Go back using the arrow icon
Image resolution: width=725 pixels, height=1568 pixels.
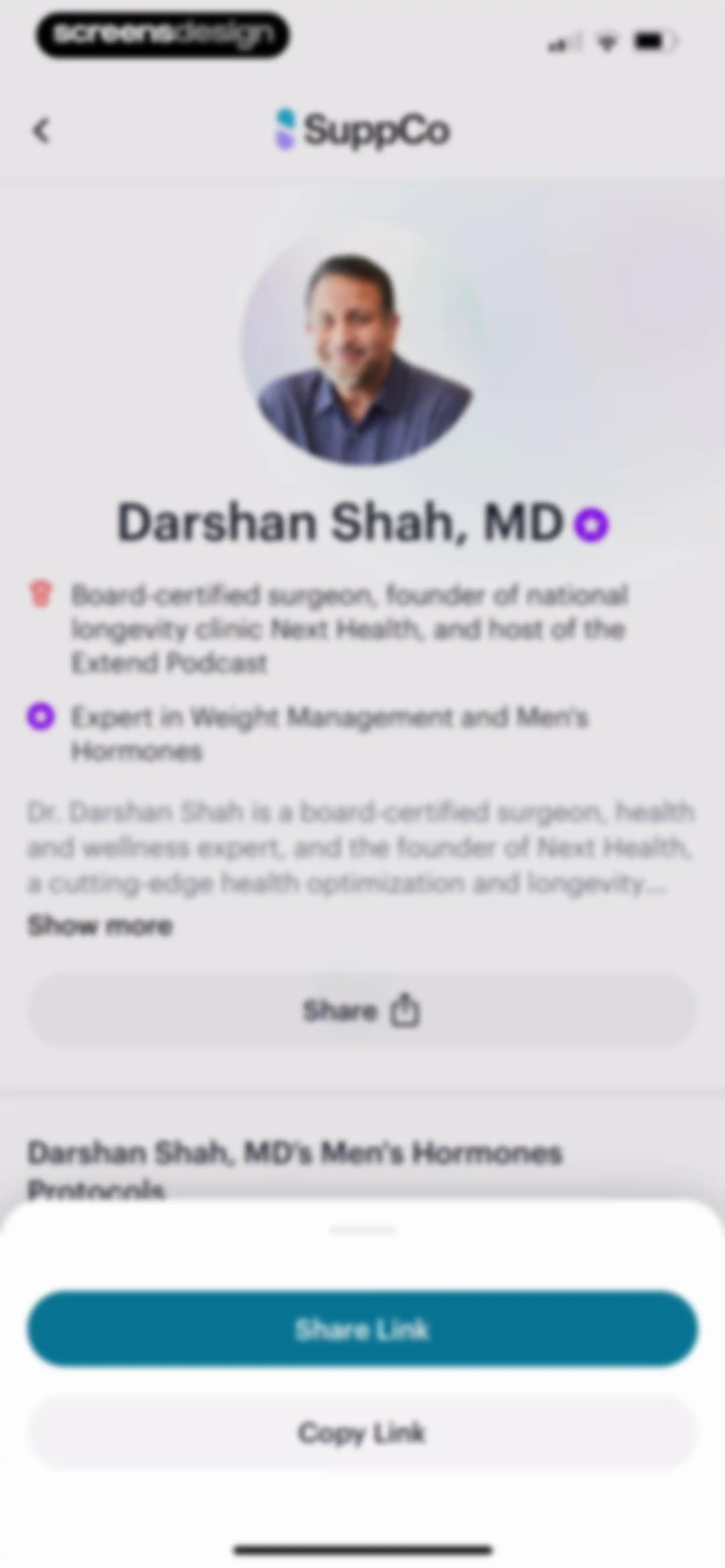click(41, 130)
